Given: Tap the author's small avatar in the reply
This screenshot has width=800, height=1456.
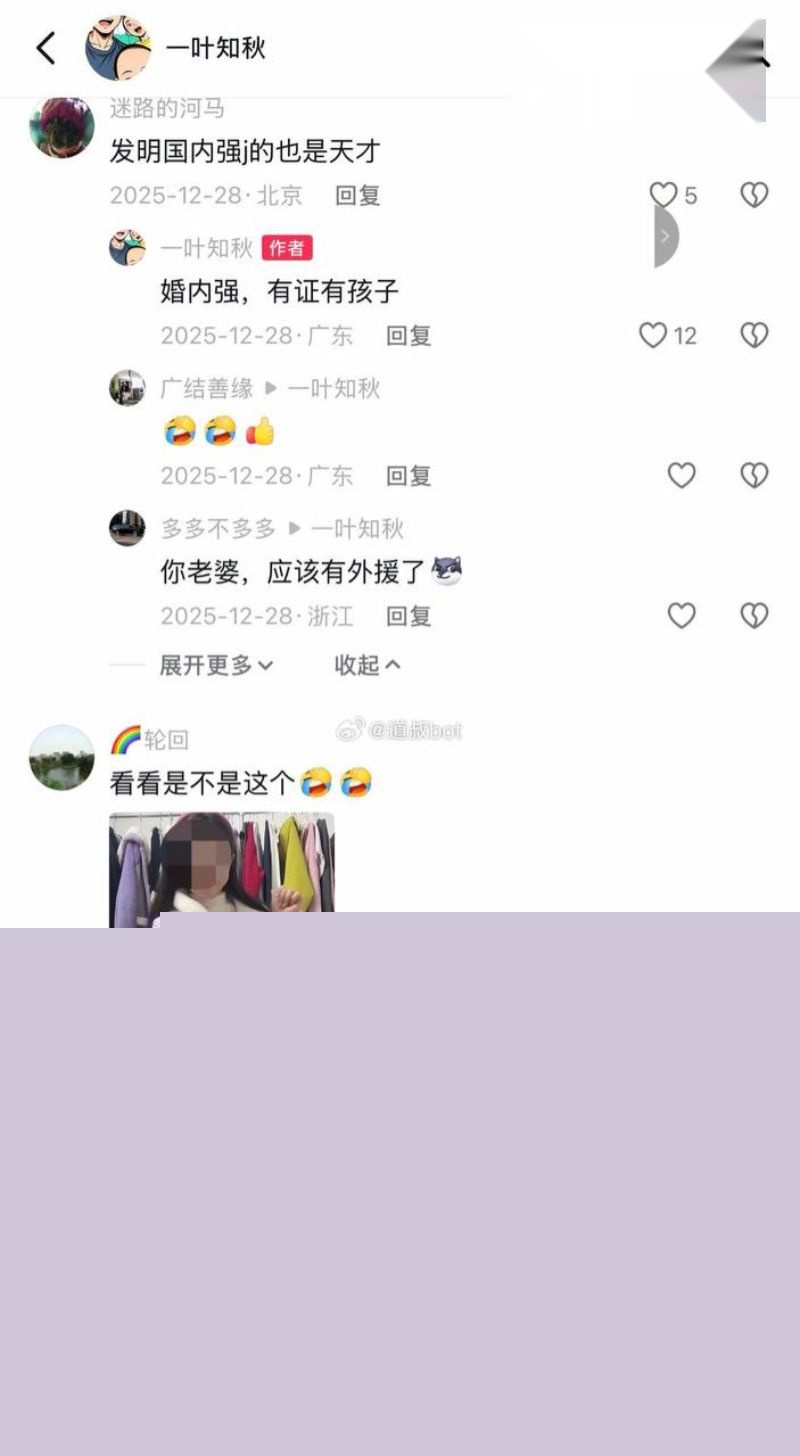Looking at the screenshot, I should point(126,249).
